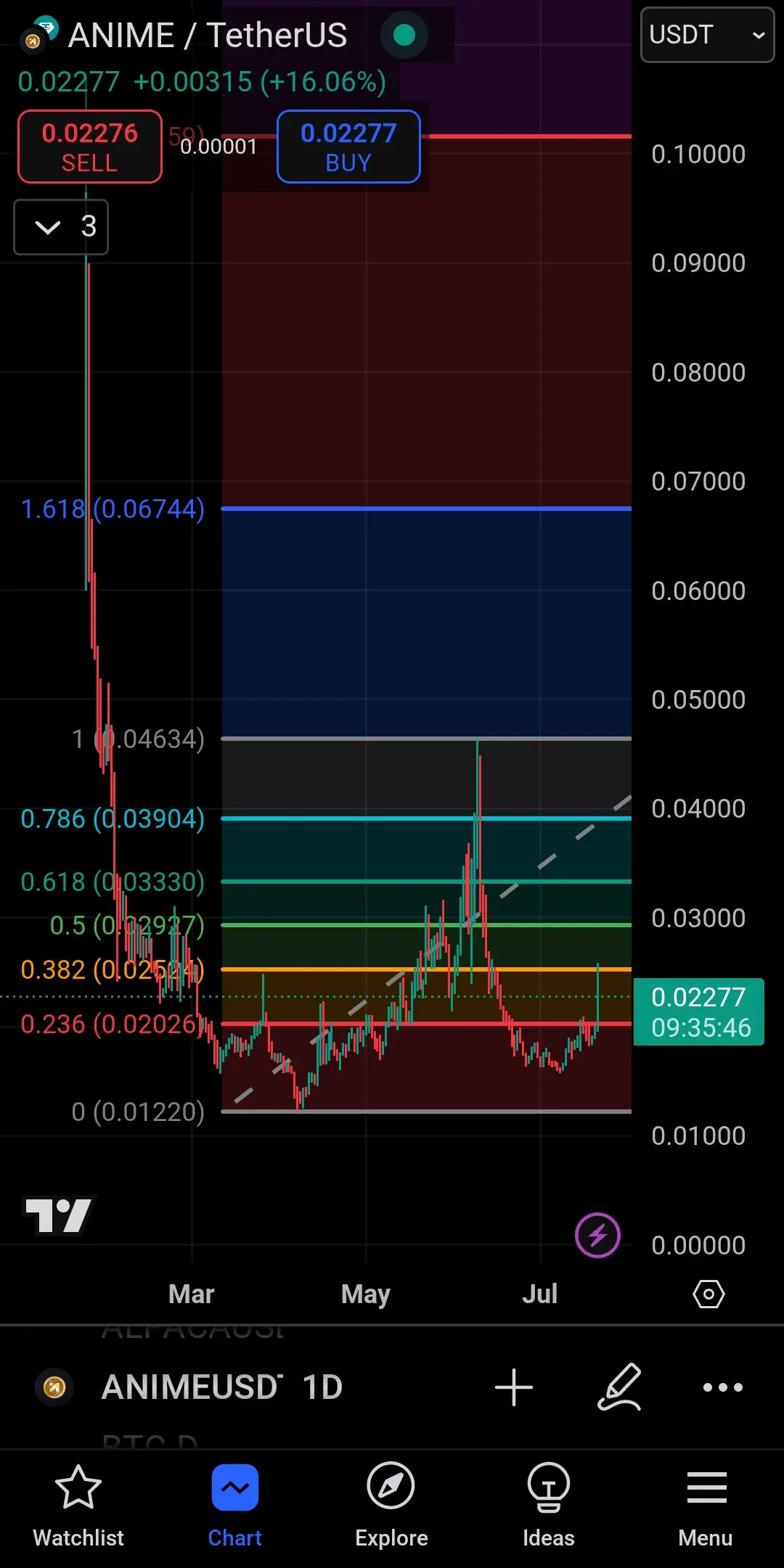Open the three-dot more options menu
This screenshot has width=784, height=1568.
point(723,1387)
